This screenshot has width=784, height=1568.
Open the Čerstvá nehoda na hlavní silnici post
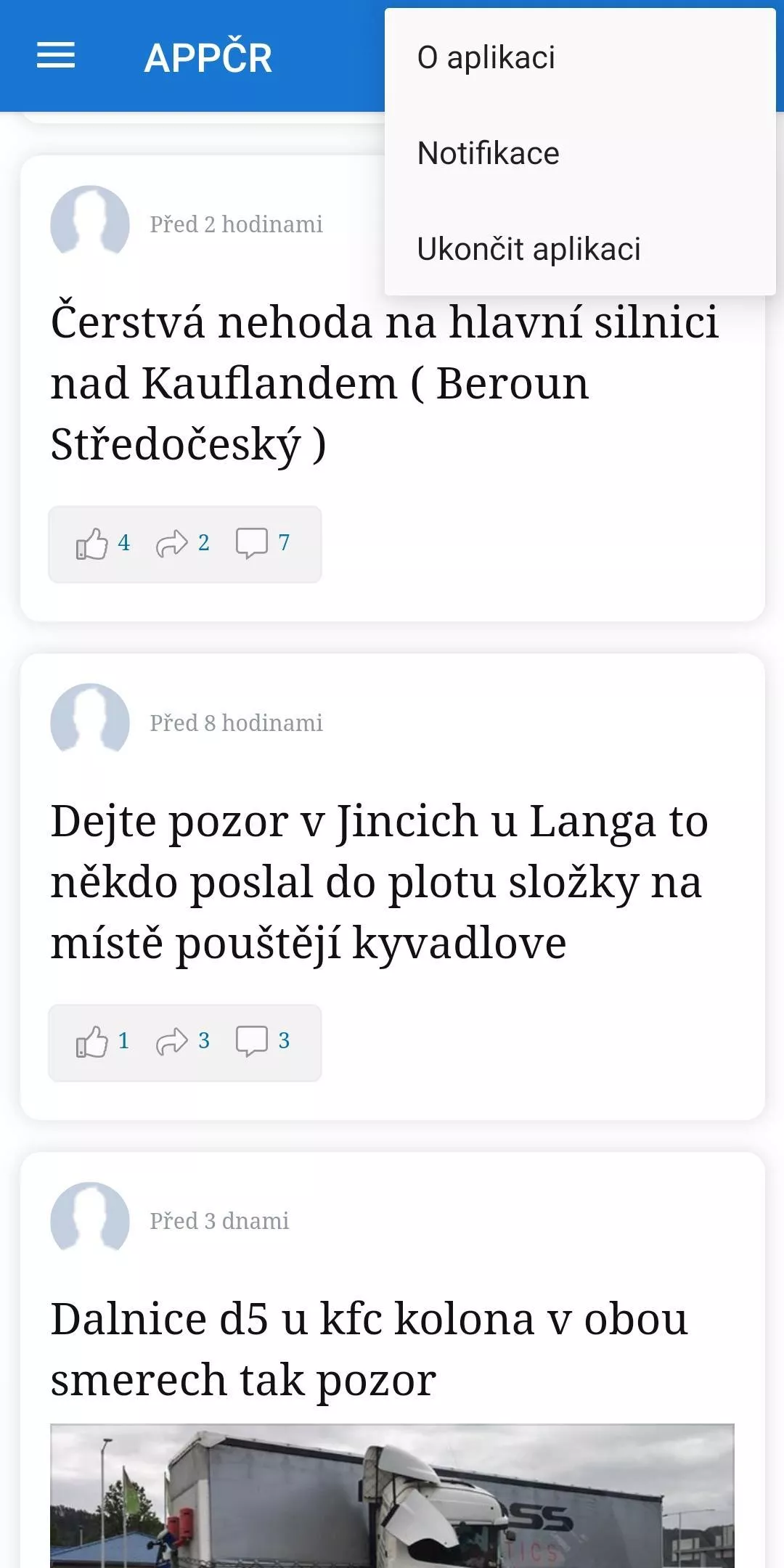click(385, 383)
